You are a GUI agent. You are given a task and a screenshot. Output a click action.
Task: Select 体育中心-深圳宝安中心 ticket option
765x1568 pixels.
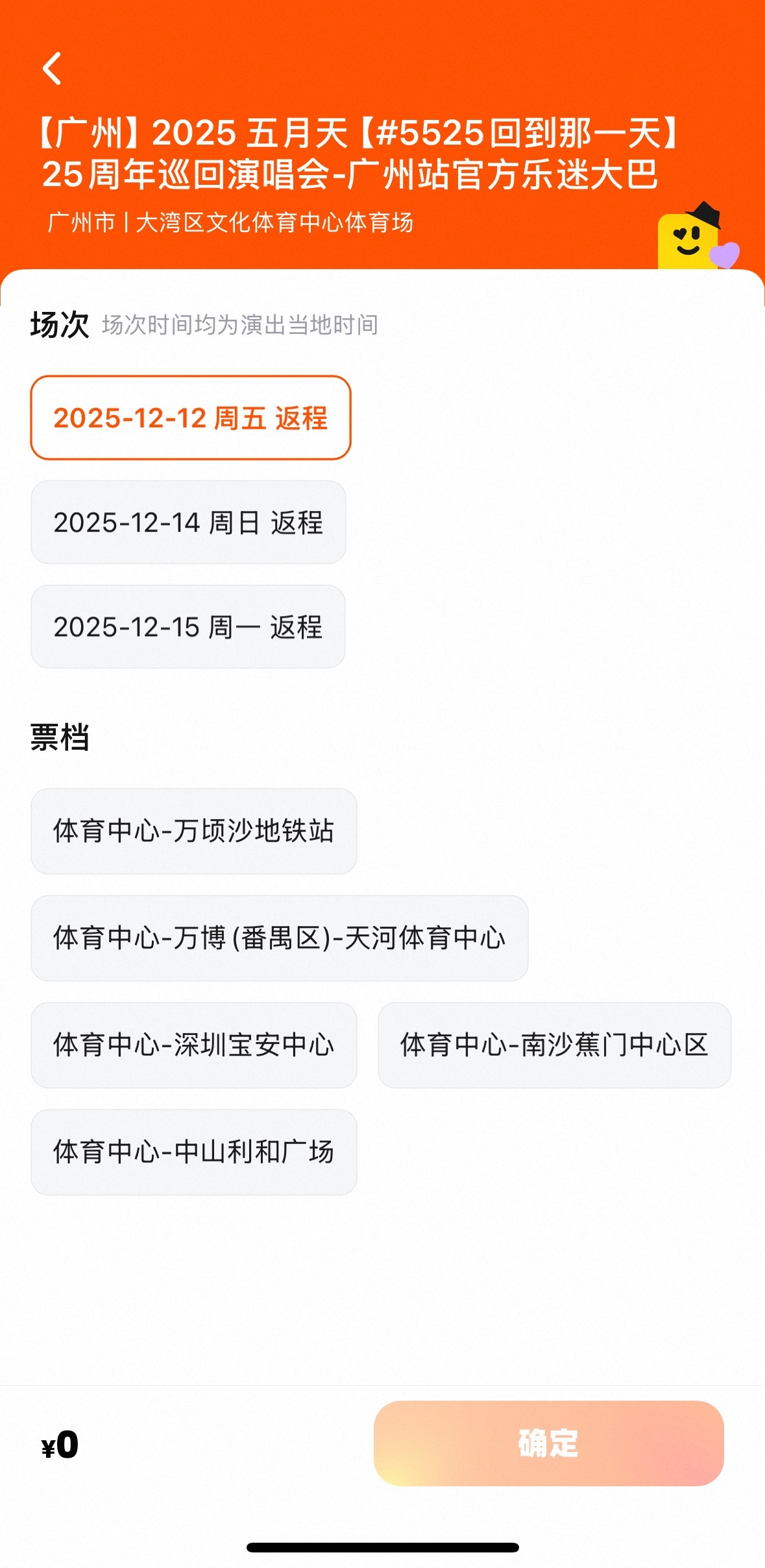point(193,1045)
